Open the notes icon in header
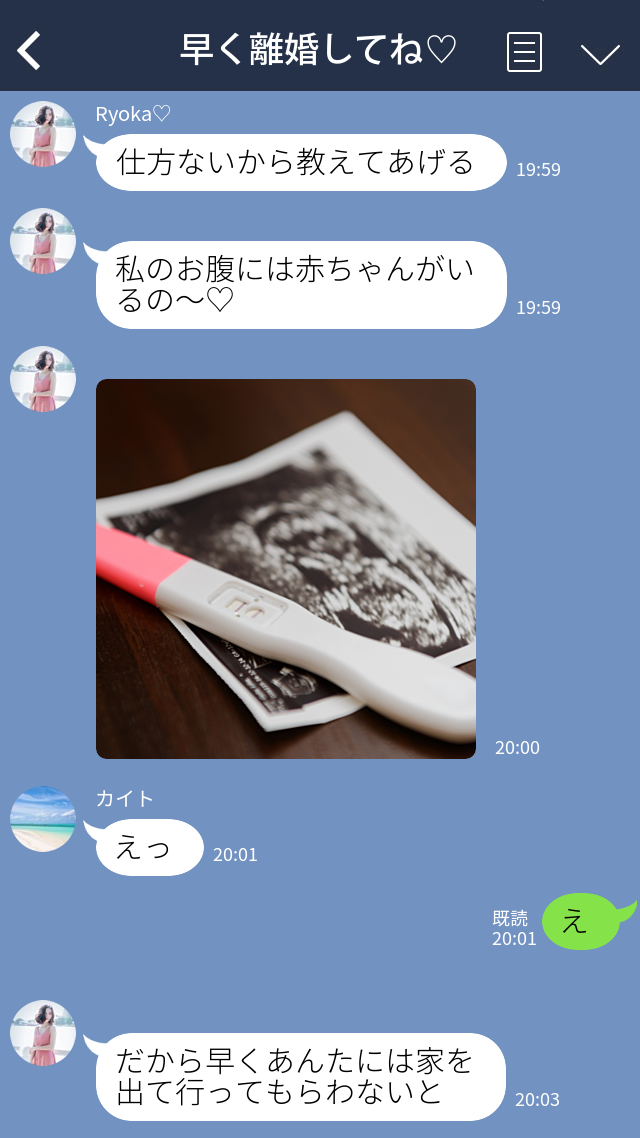 pos(524,51)
